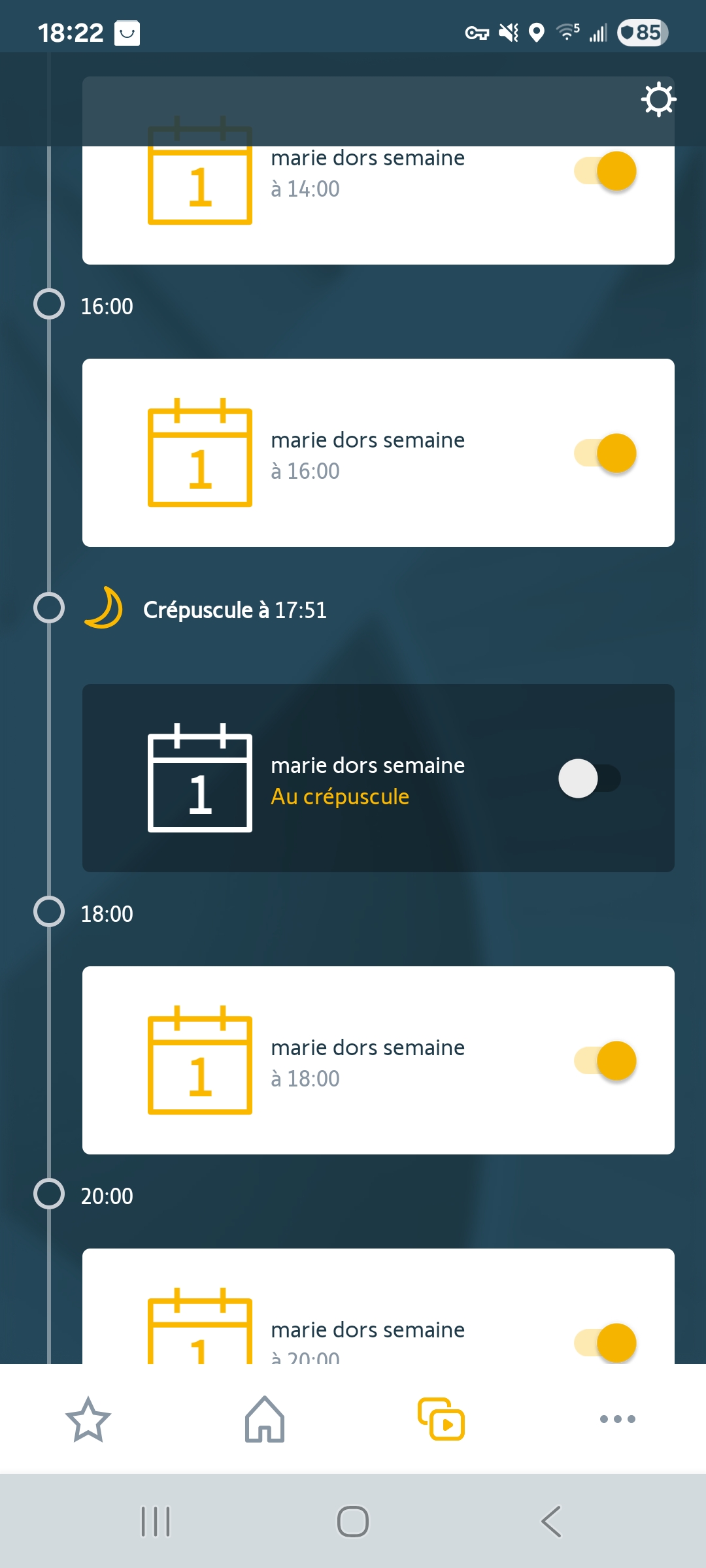Disable the marie dors semaine 14:00 schedule
706x1568 pixels.
(605, 172)
